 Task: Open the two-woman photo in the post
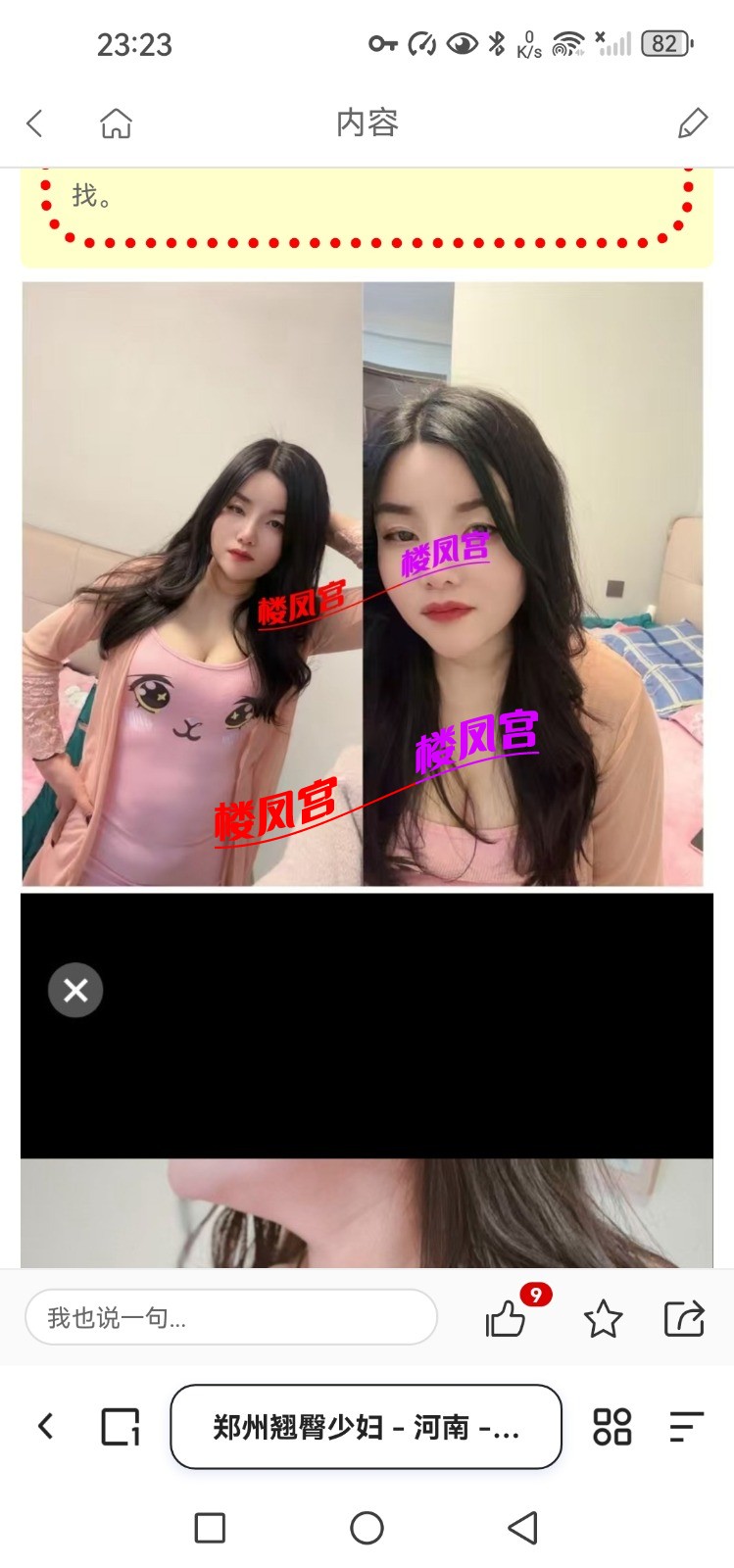(363, 584)
